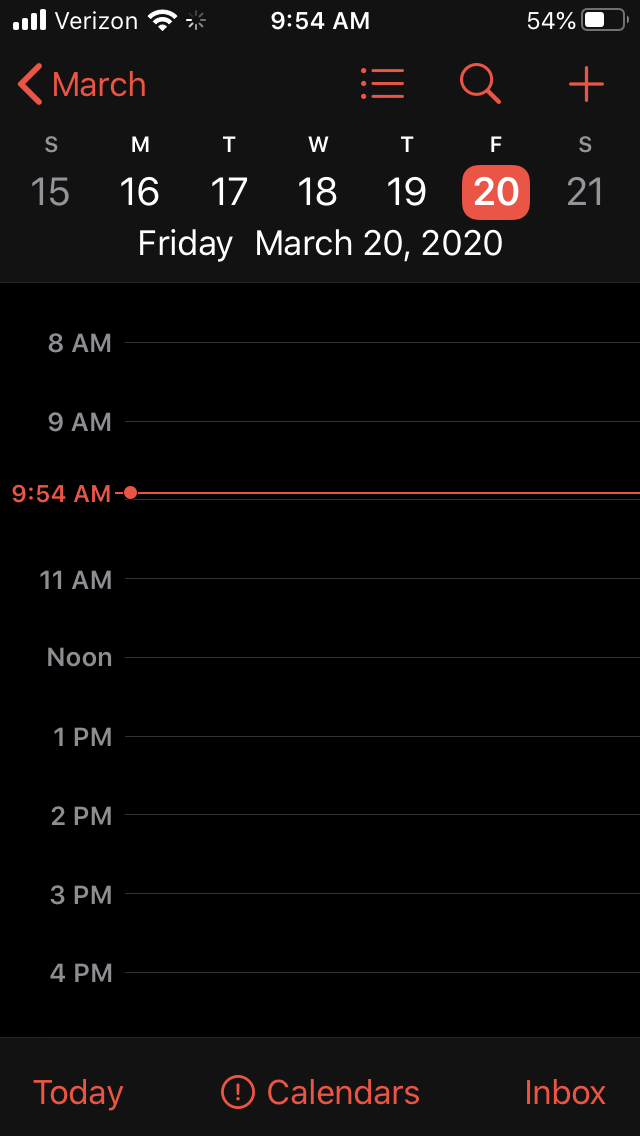Toggle the list view icon
The height and width of the screenshot is (1136, 640).
tap(382, 84)
